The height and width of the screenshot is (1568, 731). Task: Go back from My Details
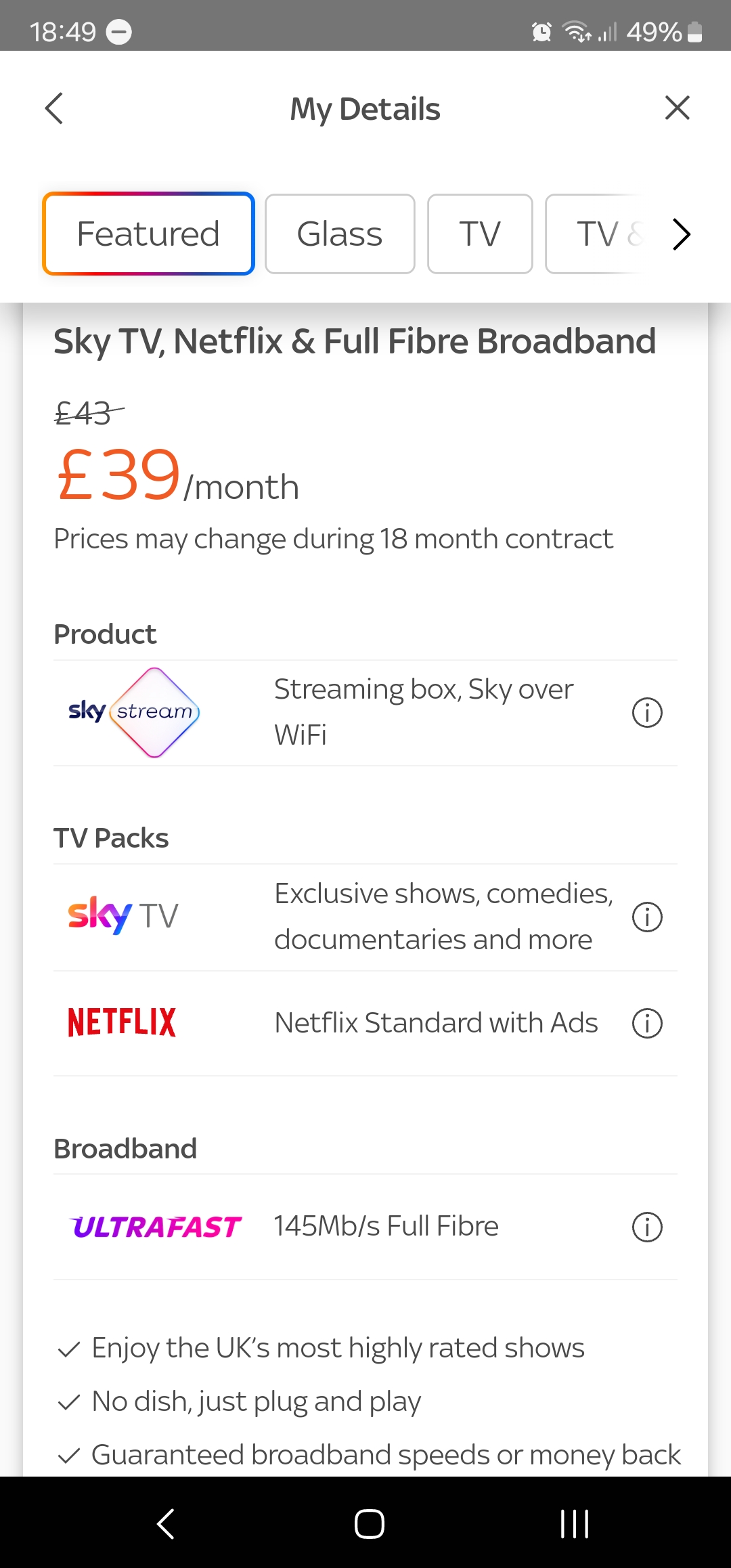(54, 108)
